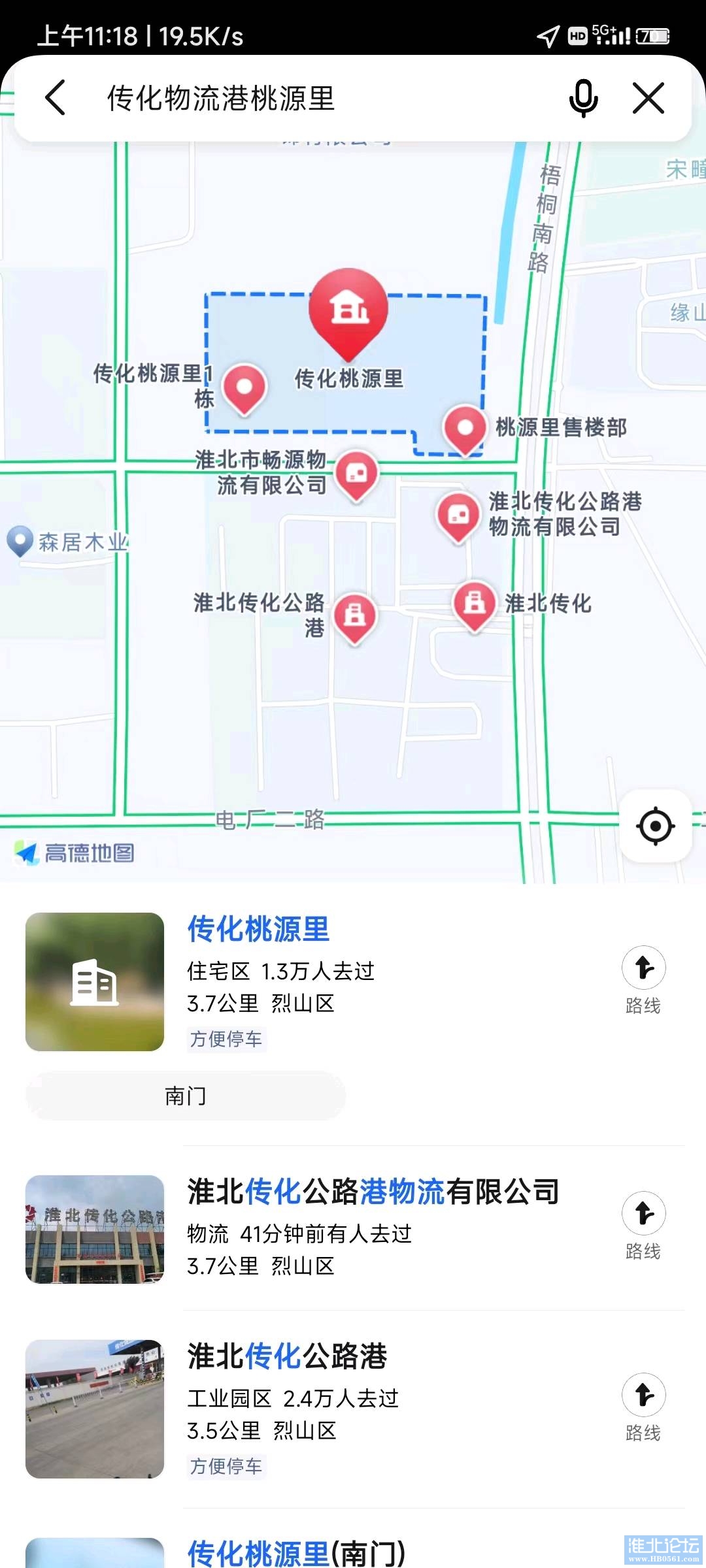This screenshot has width=706, height=1568.
Task: Get route to 淮北传化公路港物流有限公司
Action: coord(643,1225)
